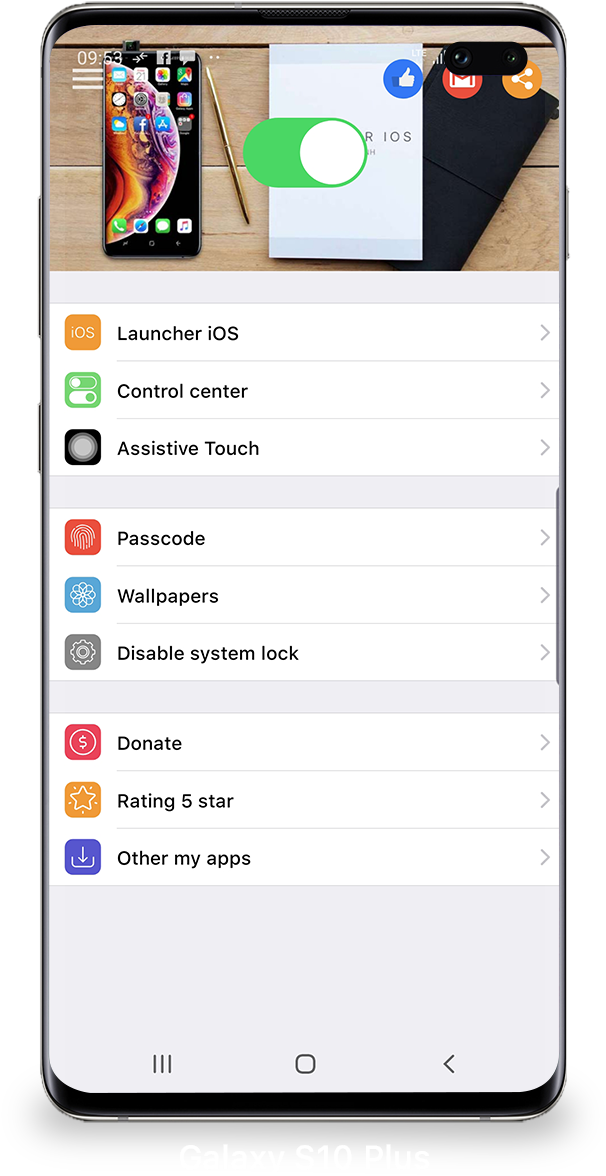
Task: Open the recent apps button
Action: pyautogui.click(x=162, y=1064)
